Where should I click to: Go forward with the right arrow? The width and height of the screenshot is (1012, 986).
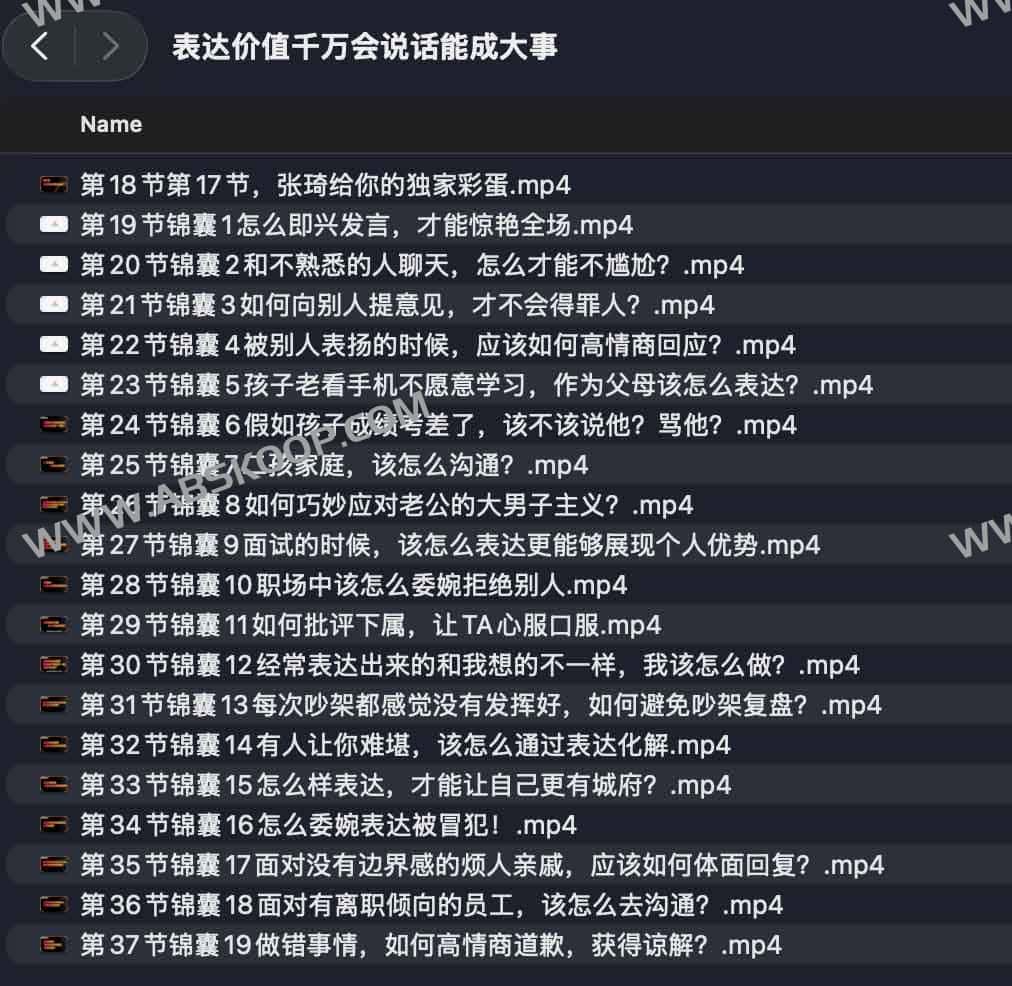(x=110, y=46)
